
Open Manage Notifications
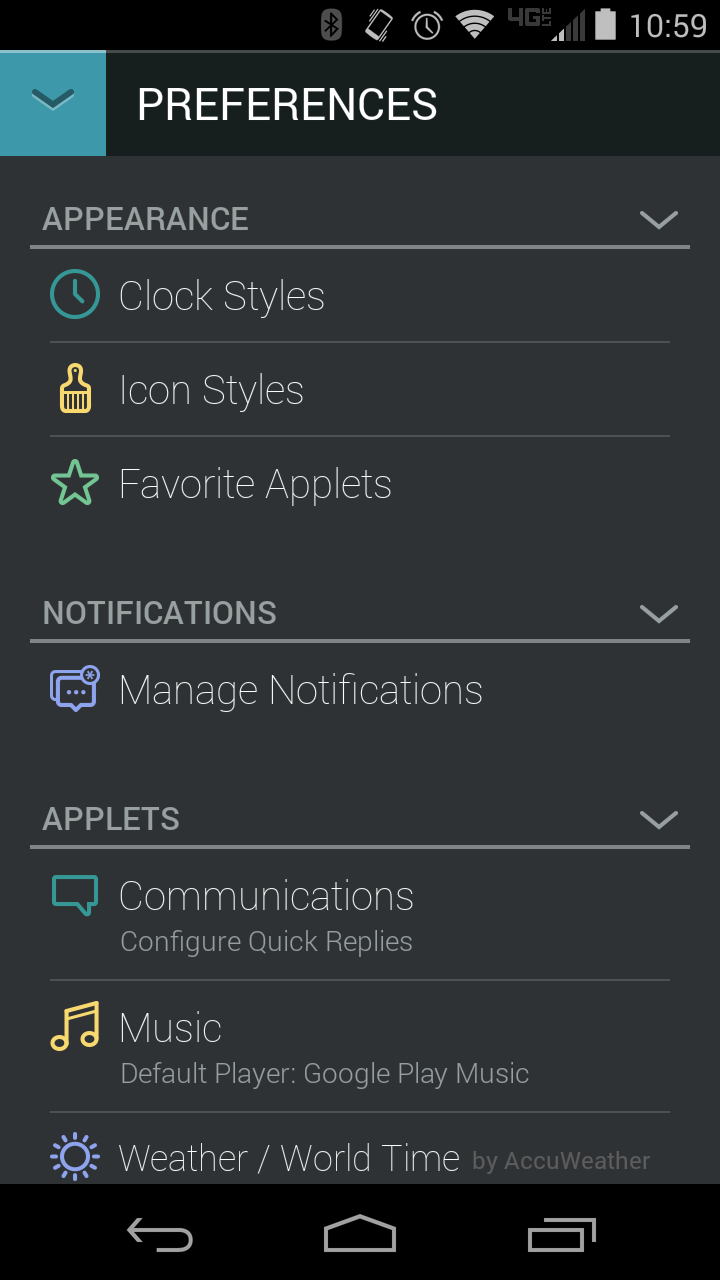(x=300, y=690)
